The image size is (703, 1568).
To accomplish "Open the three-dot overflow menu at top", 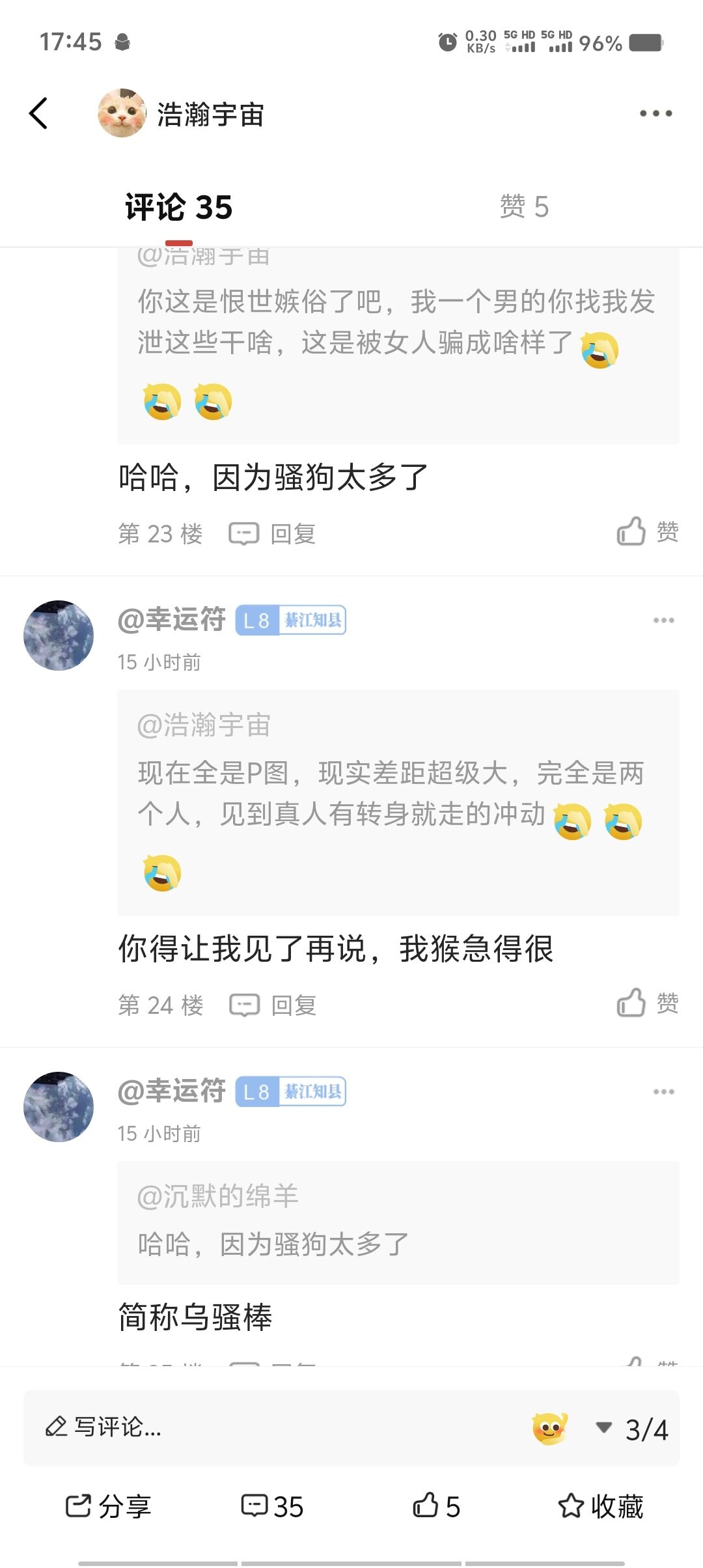I will point(655,113).
